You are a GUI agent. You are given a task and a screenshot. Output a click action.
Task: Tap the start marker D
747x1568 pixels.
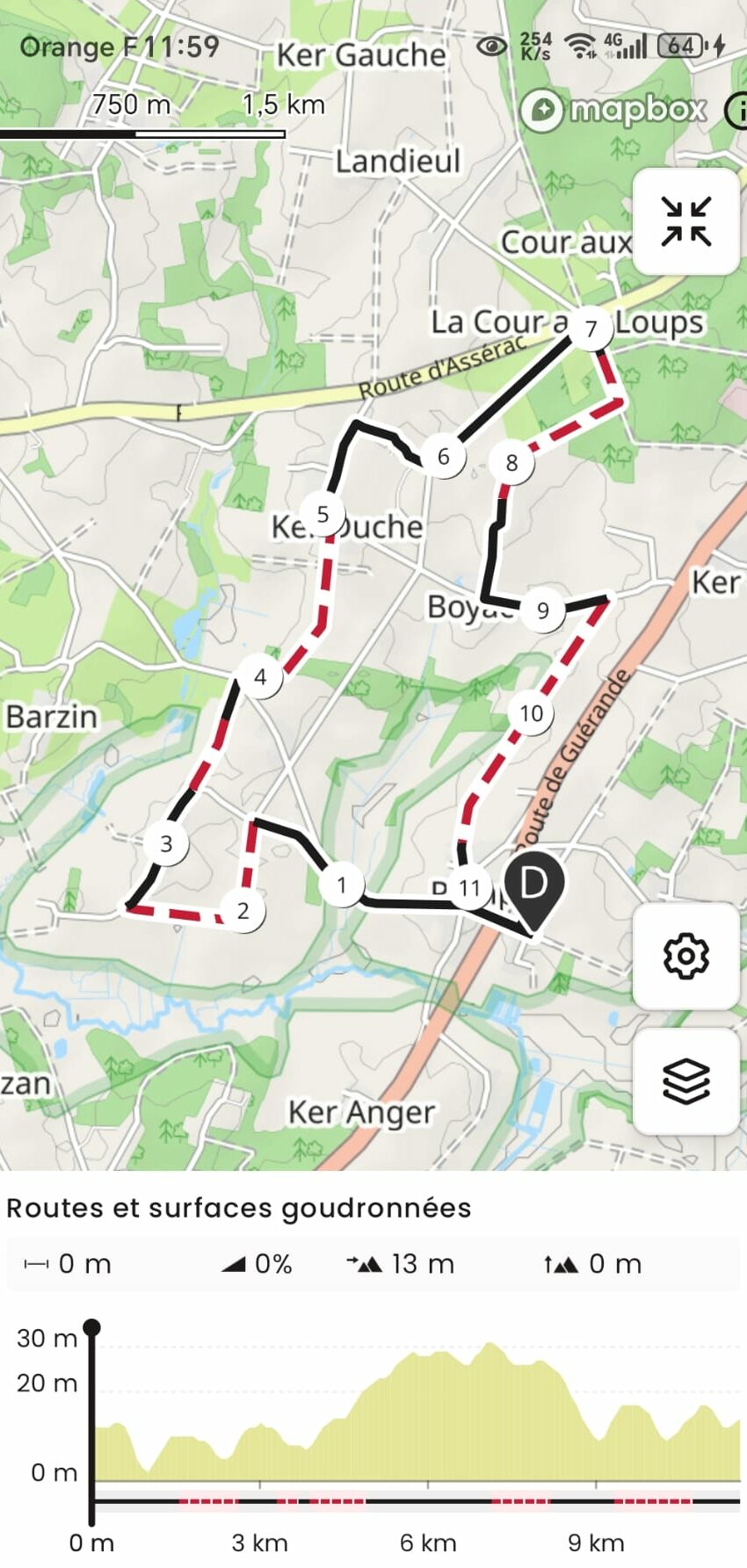tap(534, 885)
